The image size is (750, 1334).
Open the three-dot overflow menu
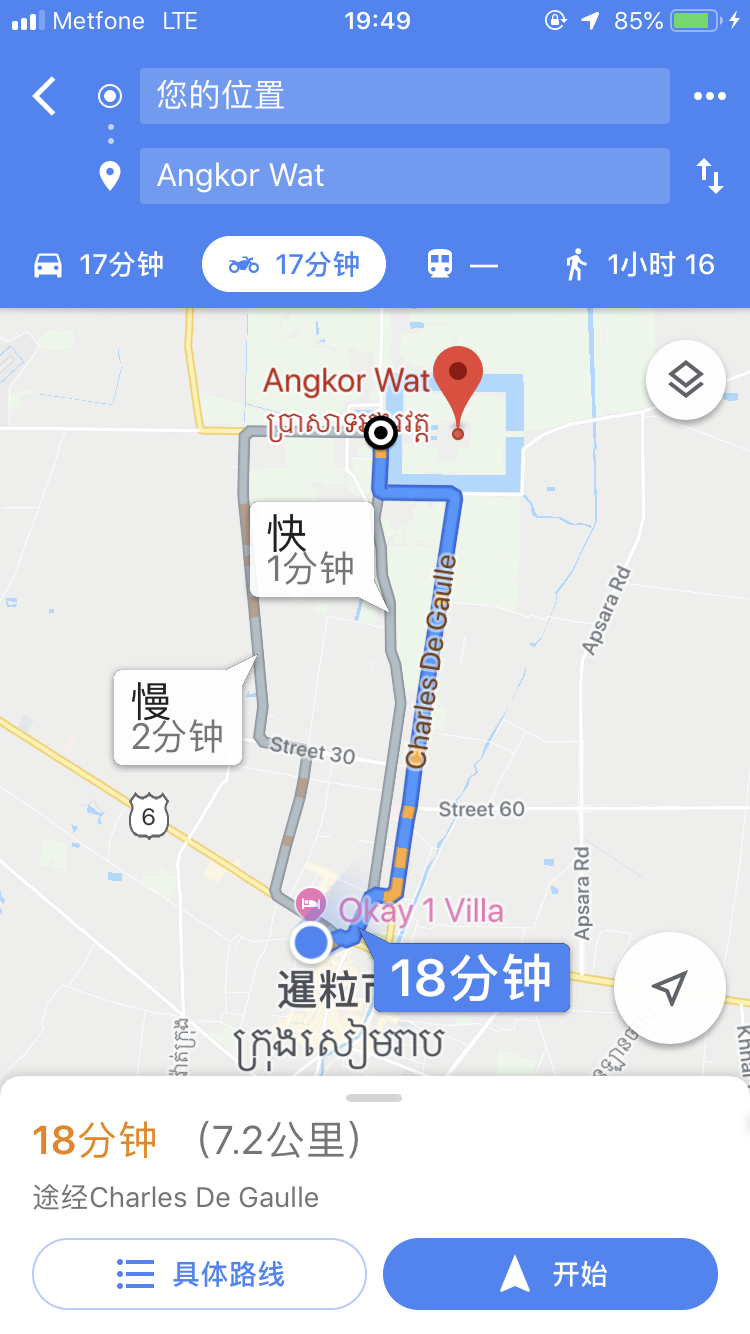[709, 96]
